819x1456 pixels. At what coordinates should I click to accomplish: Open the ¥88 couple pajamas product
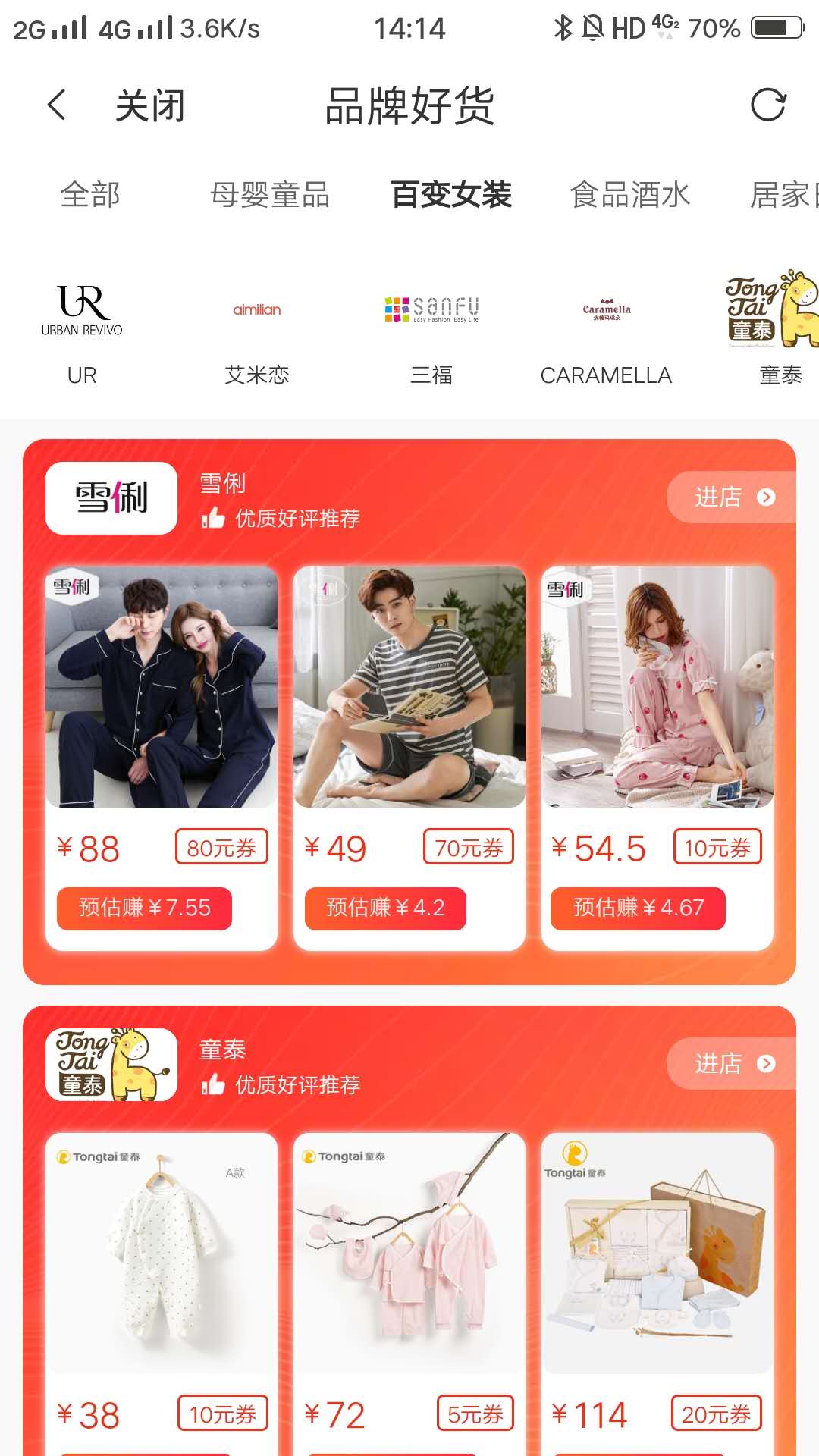point(162,686)
